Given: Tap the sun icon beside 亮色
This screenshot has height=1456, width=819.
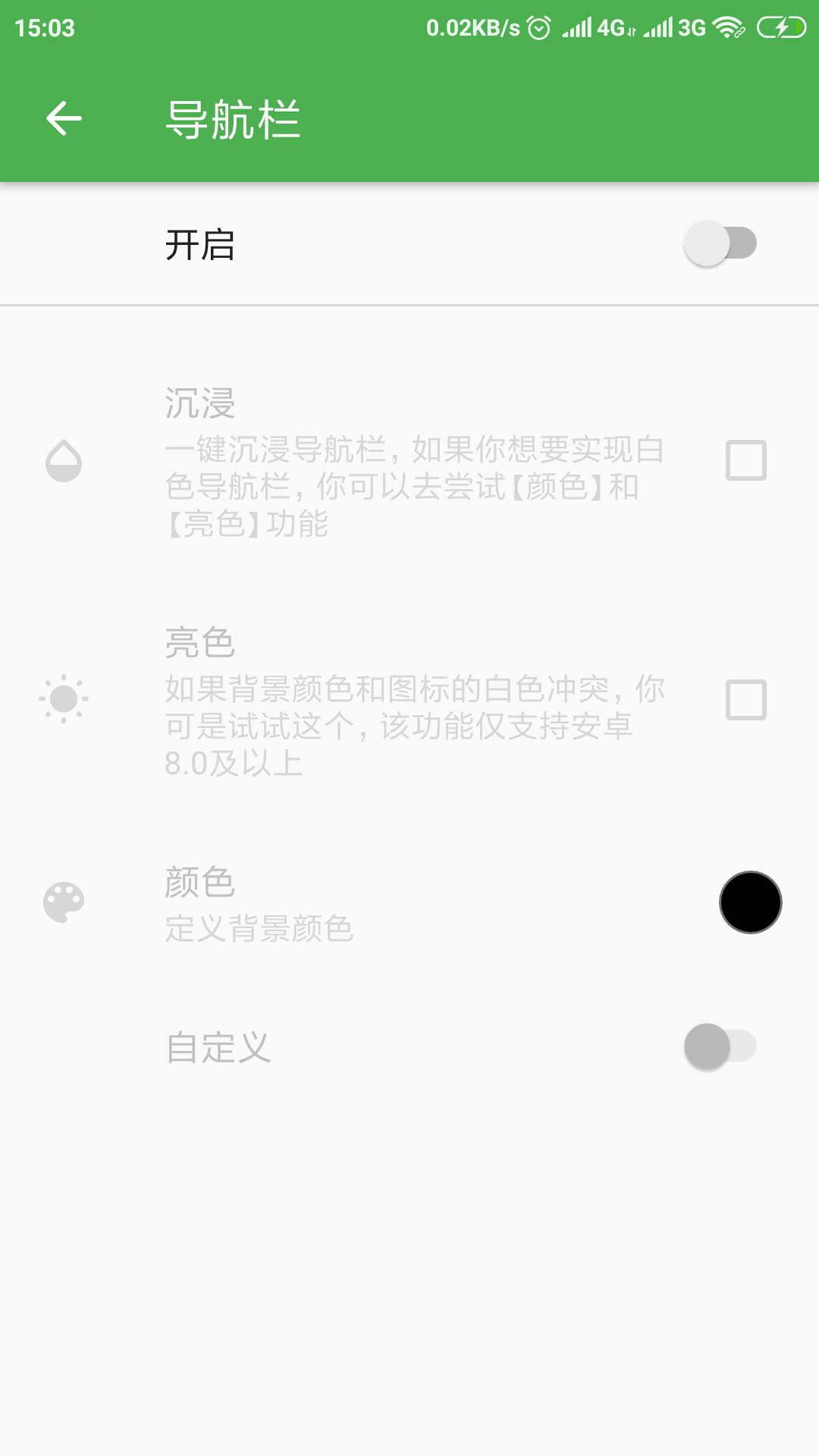Looking at the screenshot, I should click(x=64, y=698).
